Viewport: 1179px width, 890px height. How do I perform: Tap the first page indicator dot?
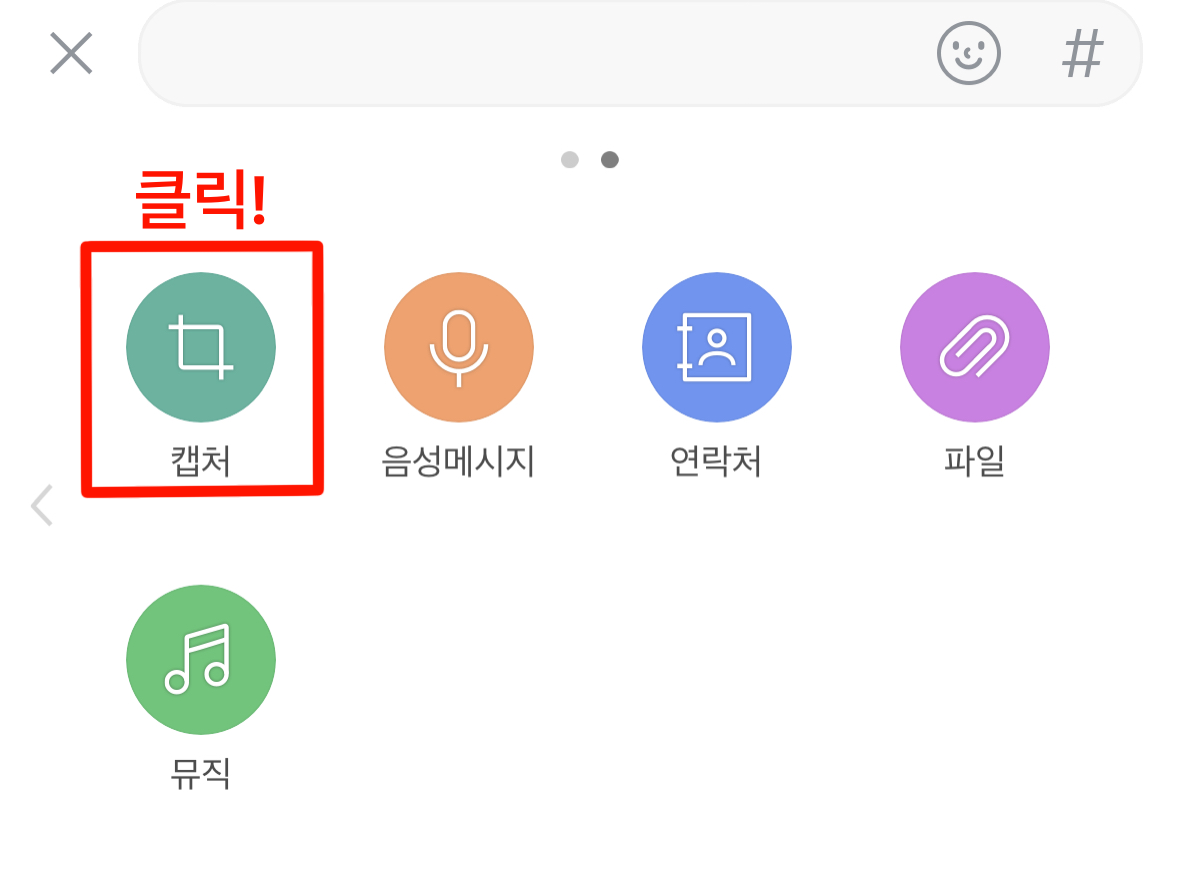tap(570, 160)
